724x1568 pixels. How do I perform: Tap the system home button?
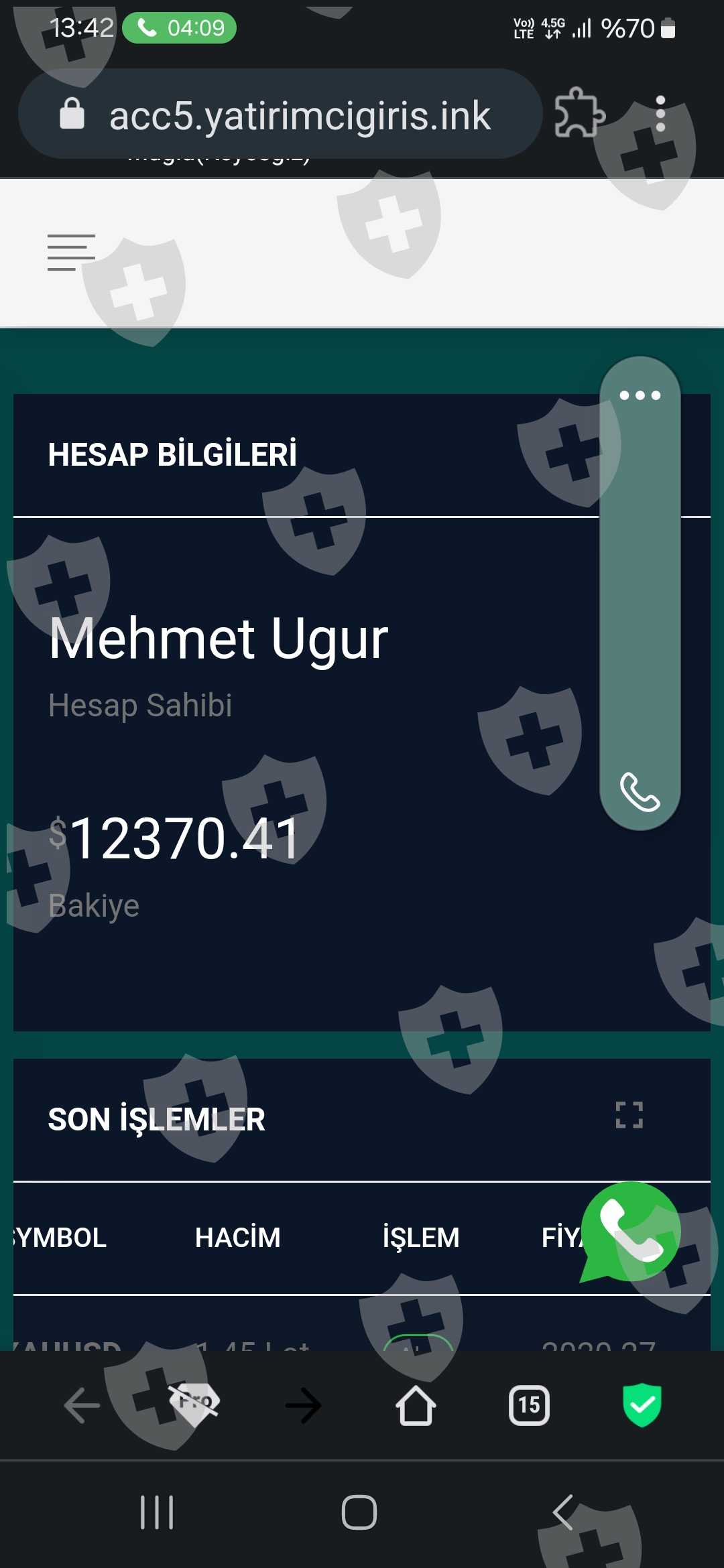[359, 1512]
